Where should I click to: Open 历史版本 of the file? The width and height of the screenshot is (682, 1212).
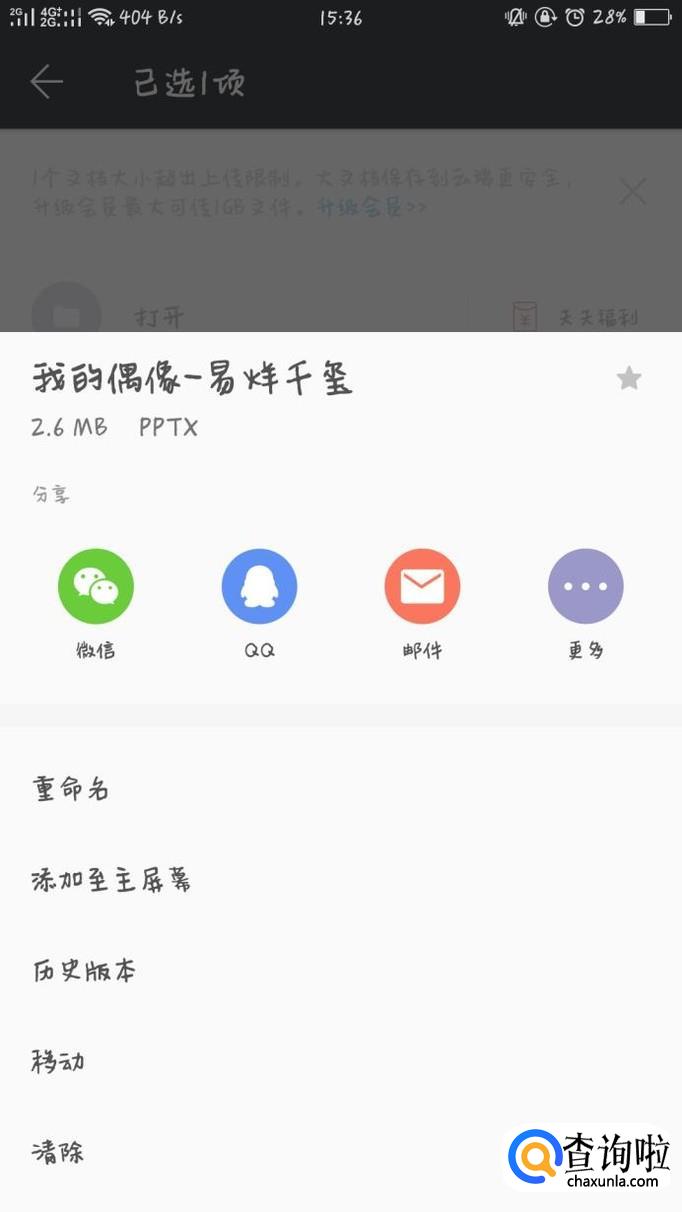coord(84,971)
